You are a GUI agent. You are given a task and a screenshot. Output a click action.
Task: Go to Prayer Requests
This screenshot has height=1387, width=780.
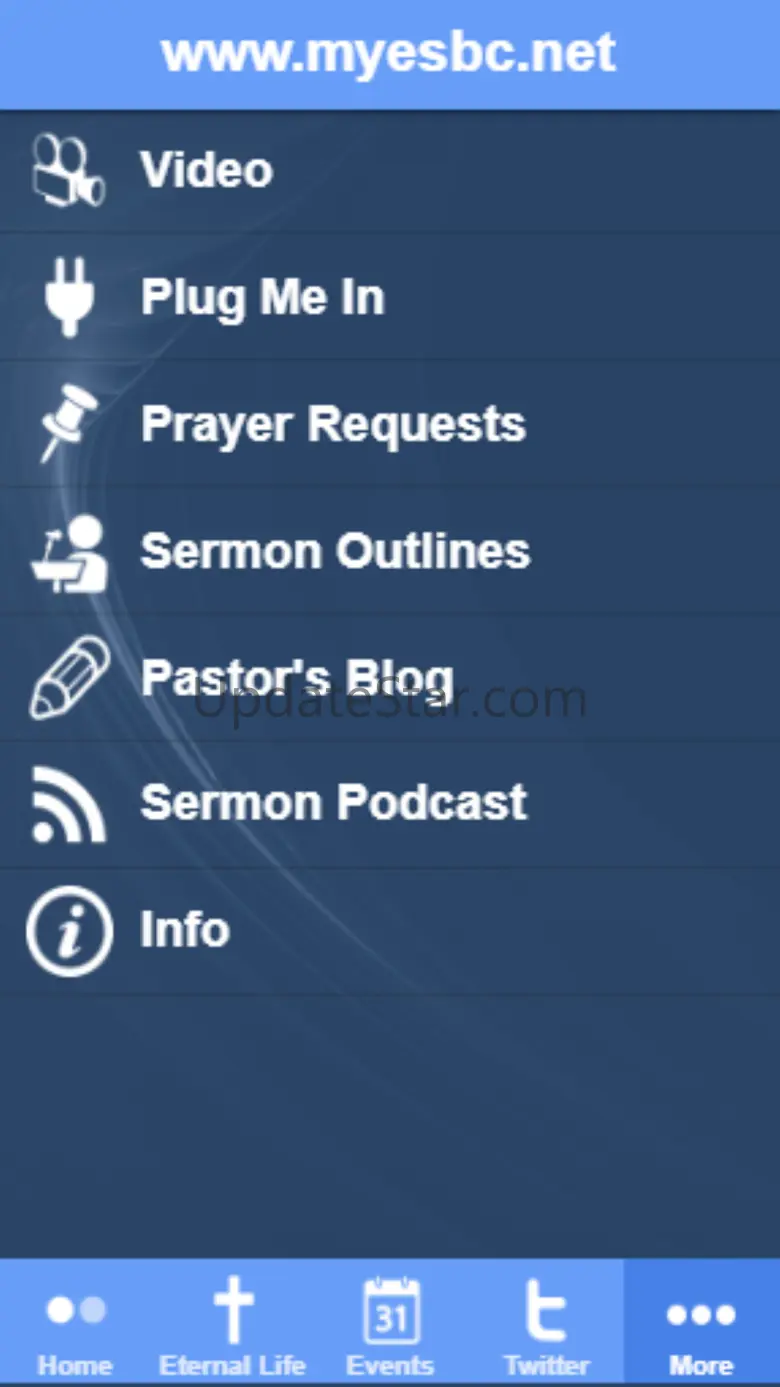pos(332,425)
